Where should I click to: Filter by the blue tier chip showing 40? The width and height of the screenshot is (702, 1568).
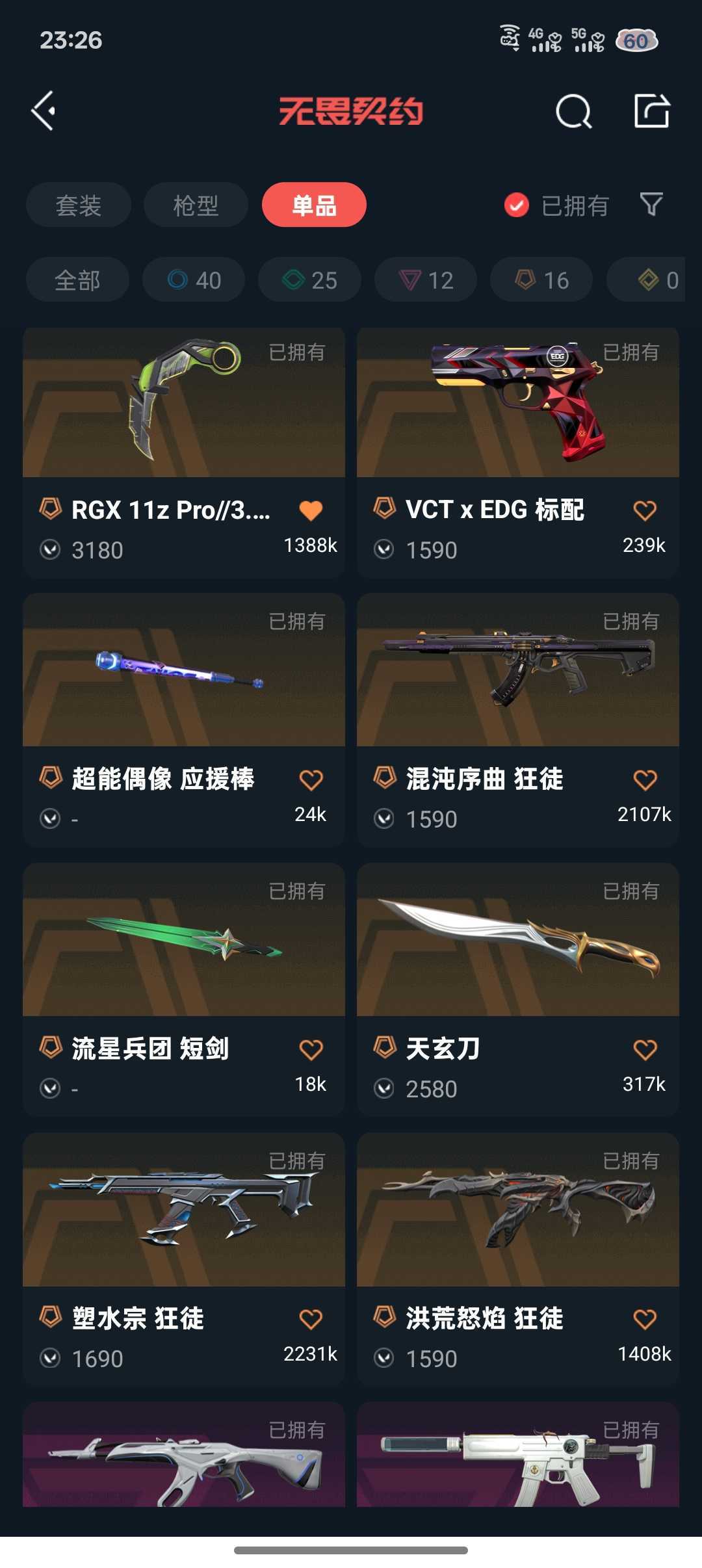pos(194,280)
